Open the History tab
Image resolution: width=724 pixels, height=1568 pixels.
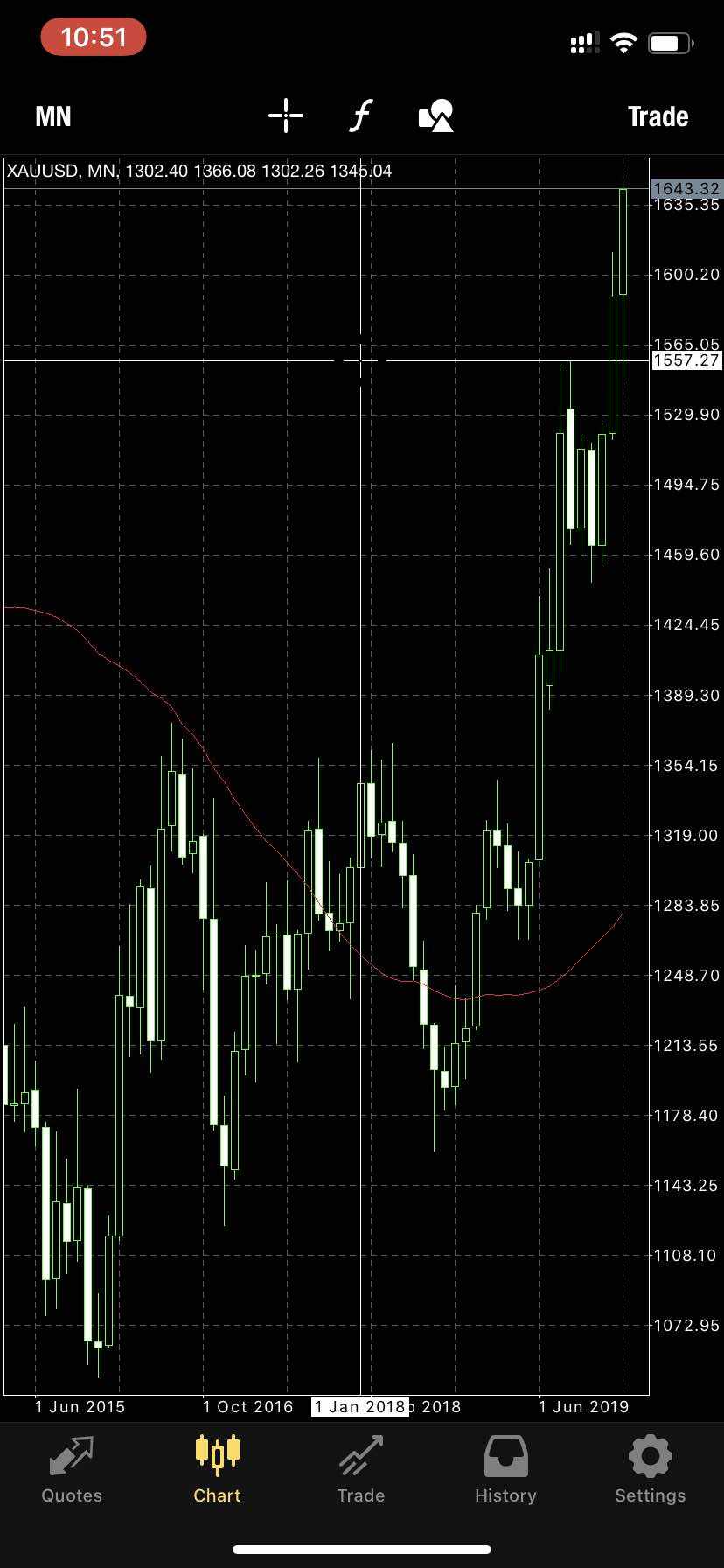pos(505,1470)
